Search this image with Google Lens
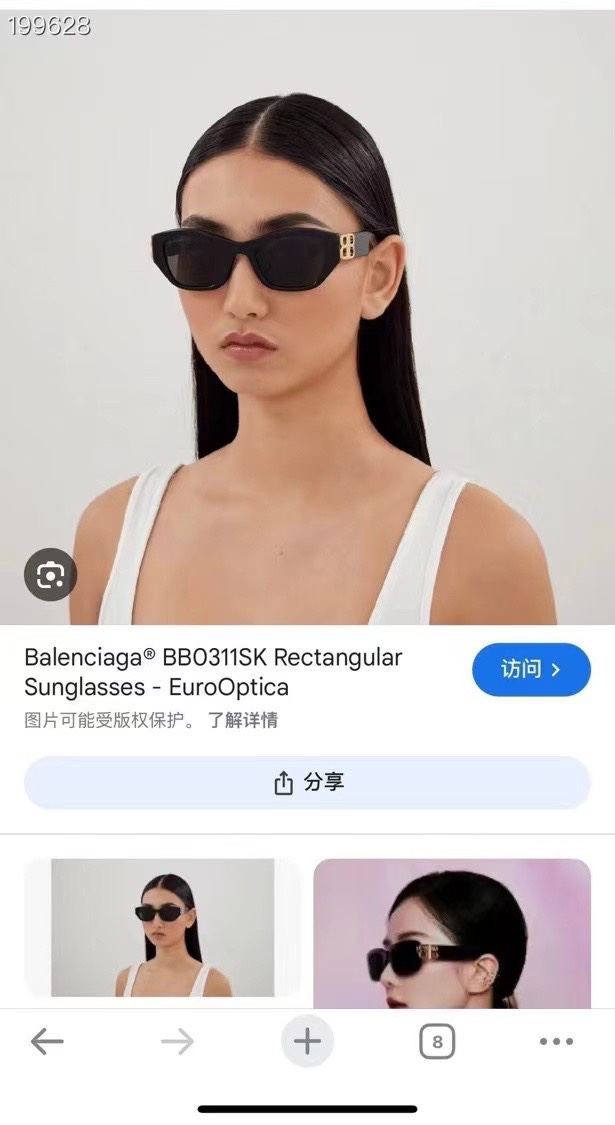615x1125 pixels. [50, 574]
